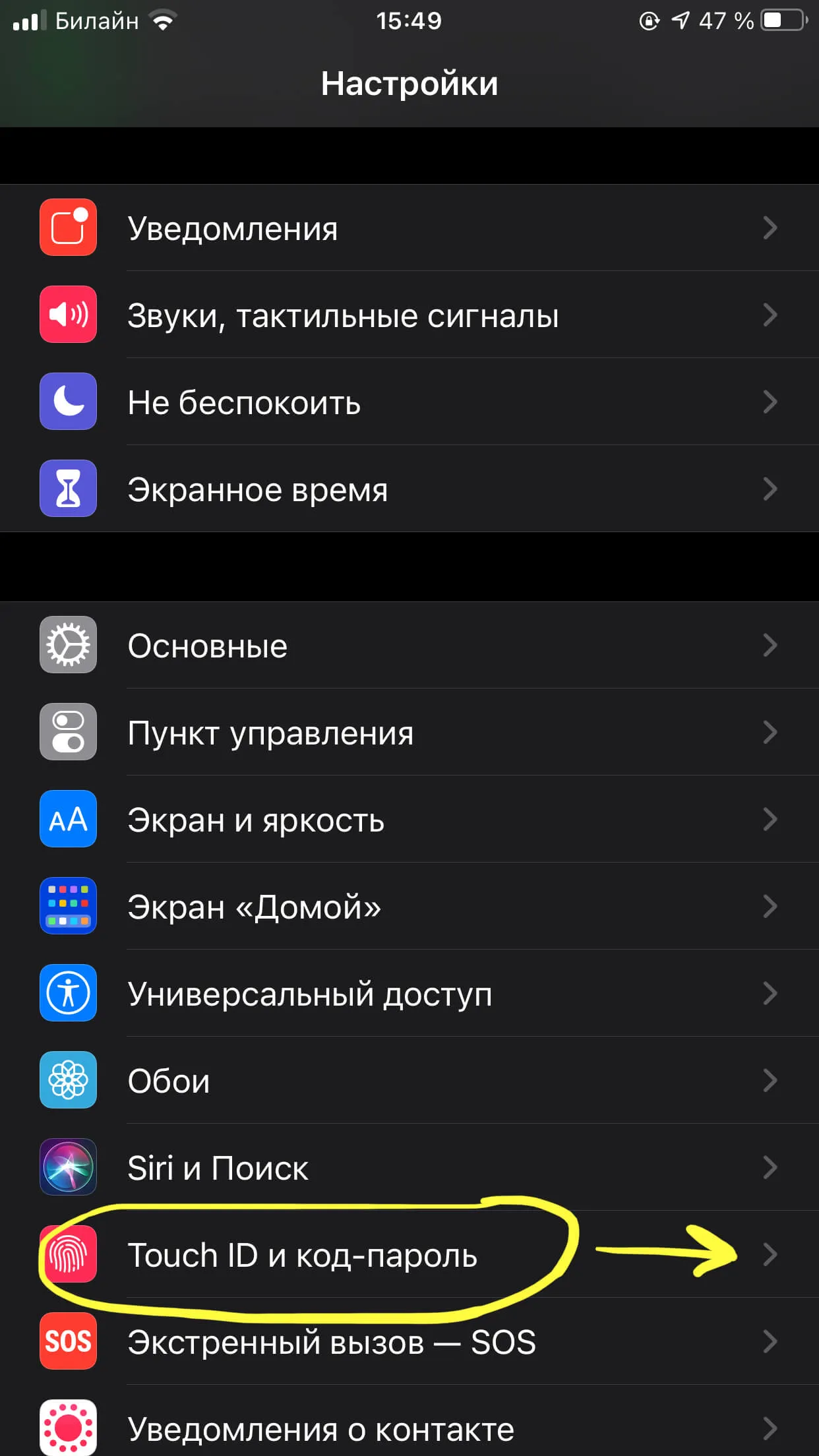Open Touch ID и код-пароль
Viewport: 819px width, 1456px height.
click(409, 1254)
